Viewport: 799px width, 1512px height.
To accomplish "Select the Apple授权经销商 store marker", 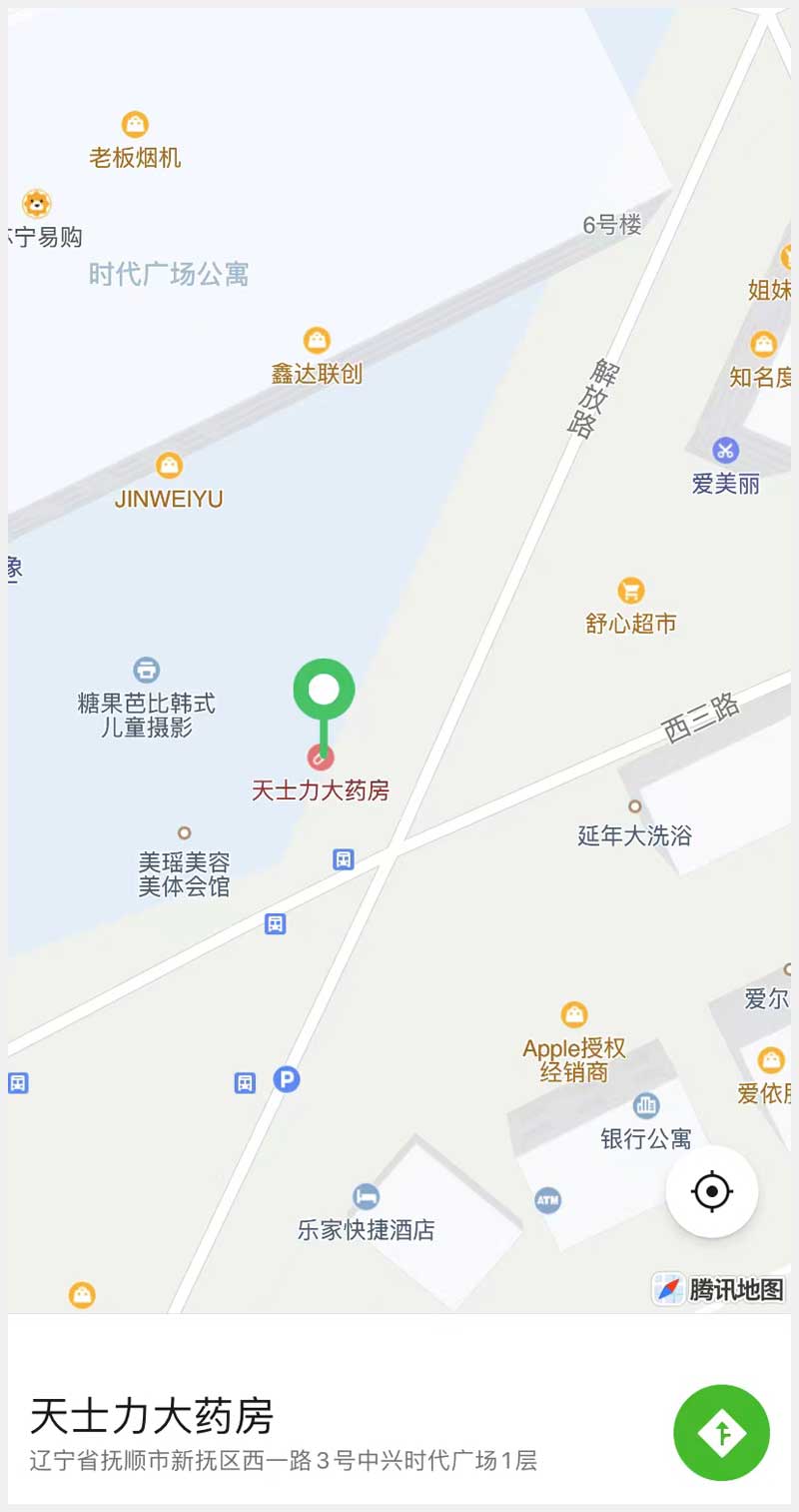I will [x=574, y=1015].
